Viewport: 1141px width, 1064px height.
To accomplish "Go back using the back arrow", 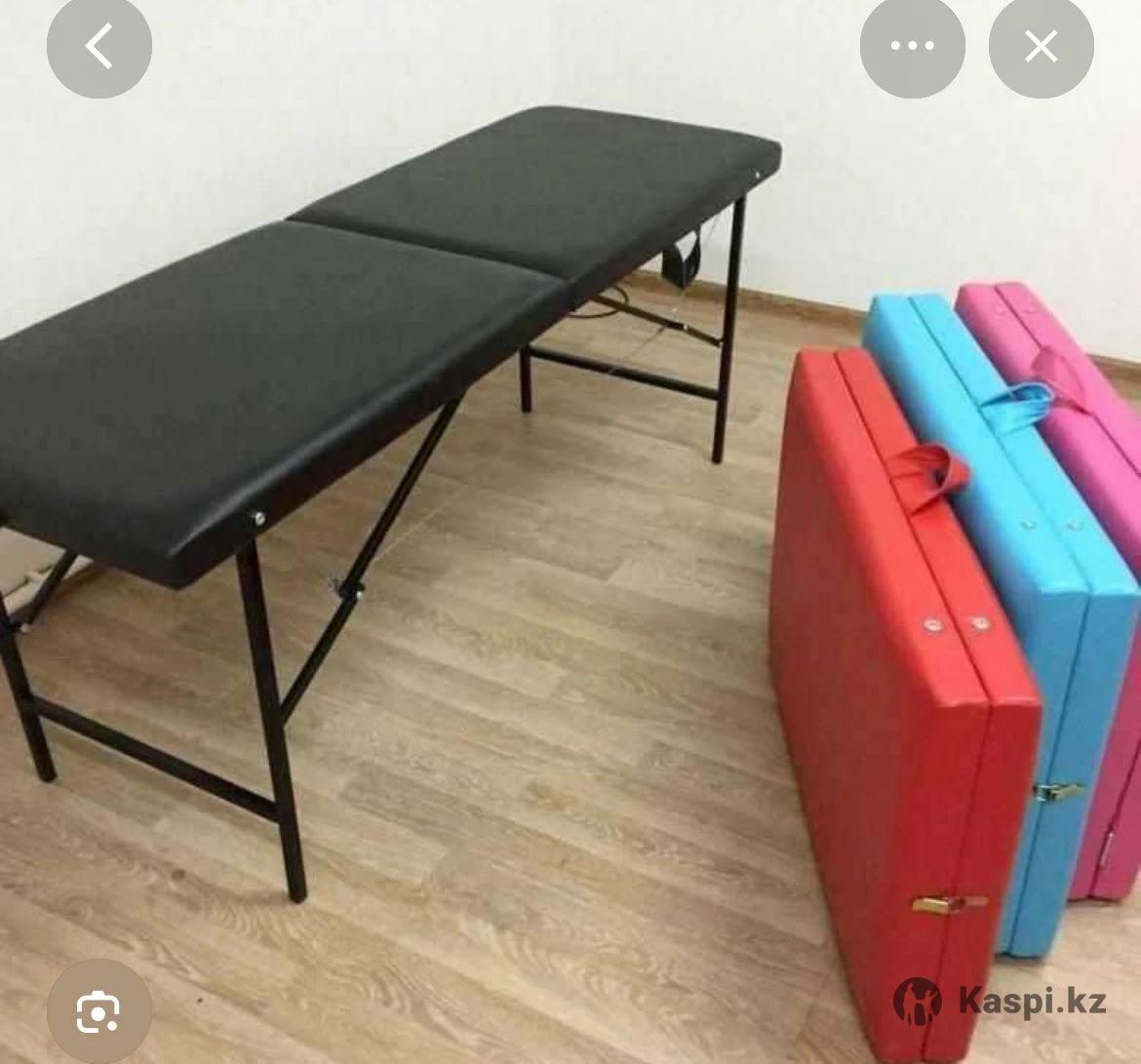I will click(98, 46).
